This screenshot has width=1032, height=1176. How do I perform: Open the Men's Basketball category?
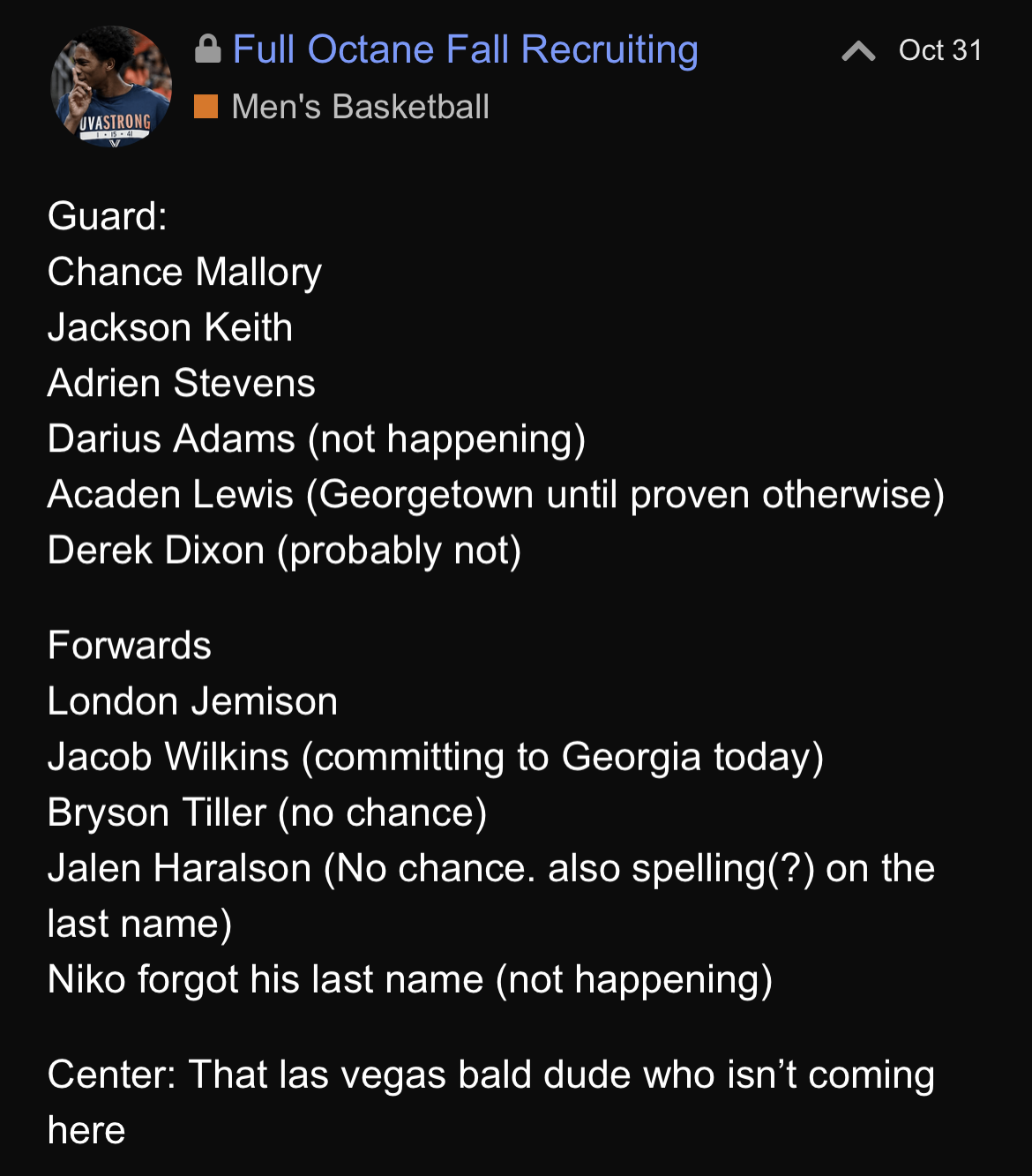coord(359,107)
